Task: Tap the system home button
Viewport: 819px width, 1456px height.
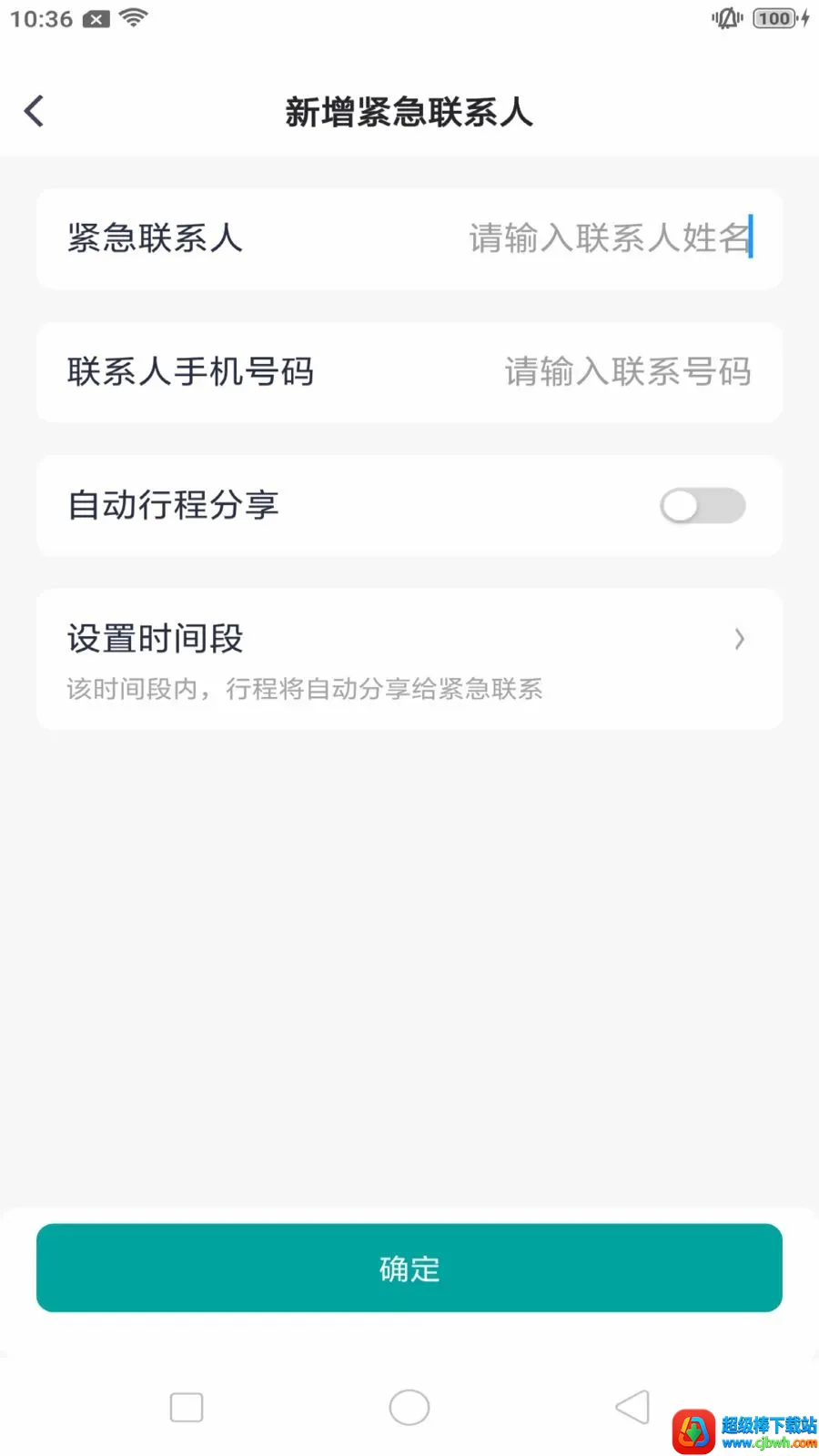Action: coord(409,1408)
